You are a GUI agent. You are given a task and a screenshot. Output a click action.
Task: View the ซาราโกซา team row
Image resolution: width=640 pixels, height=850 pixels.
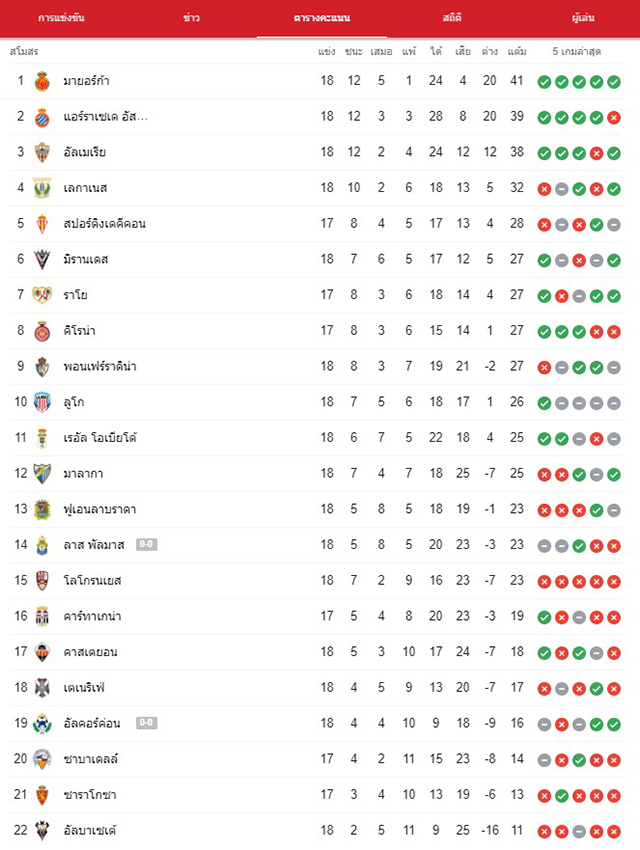pyautogui.click(x=316, y=795)
